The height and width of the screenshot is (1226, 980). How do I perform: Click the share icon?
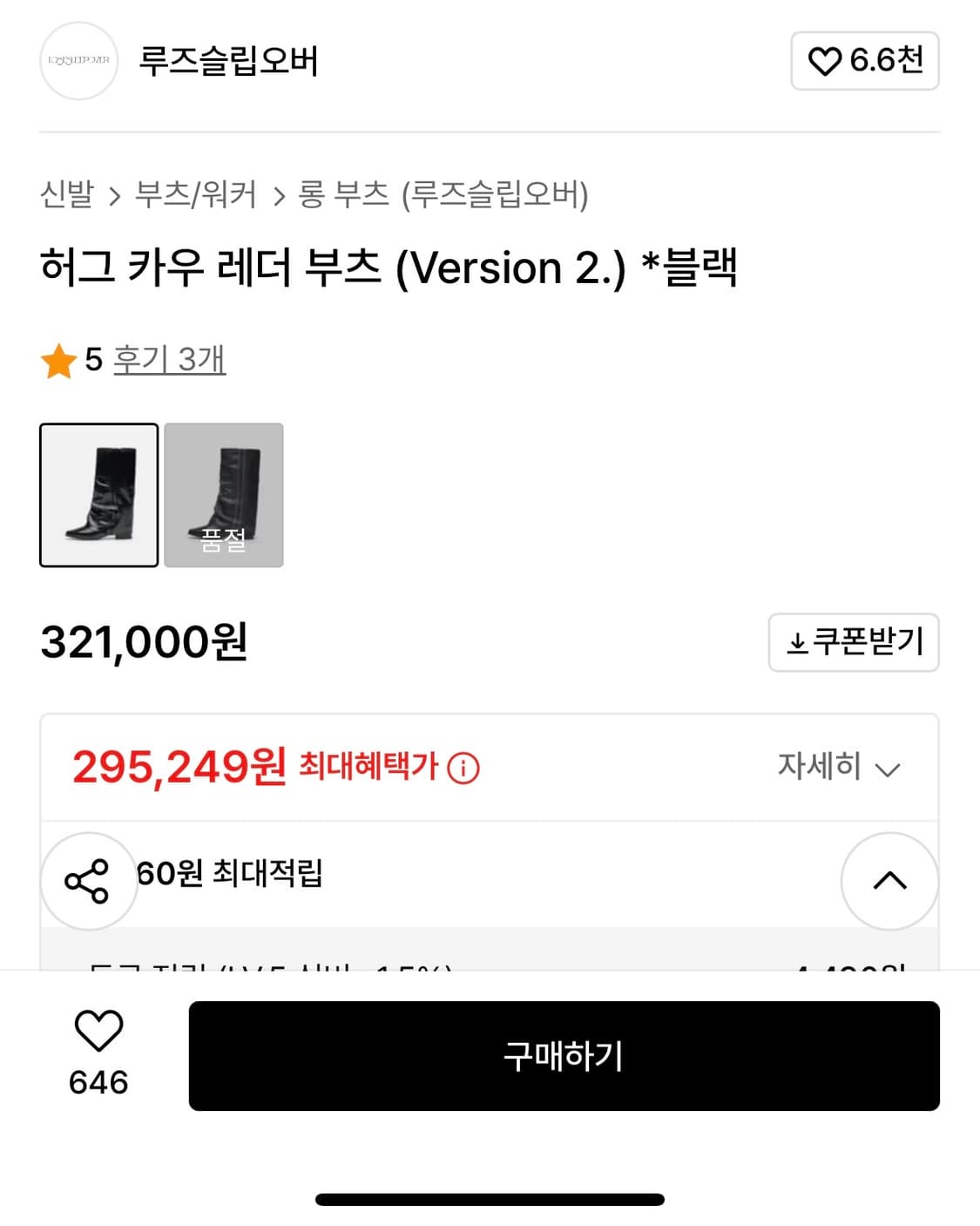pyautogui.click(x=88, y=880)
